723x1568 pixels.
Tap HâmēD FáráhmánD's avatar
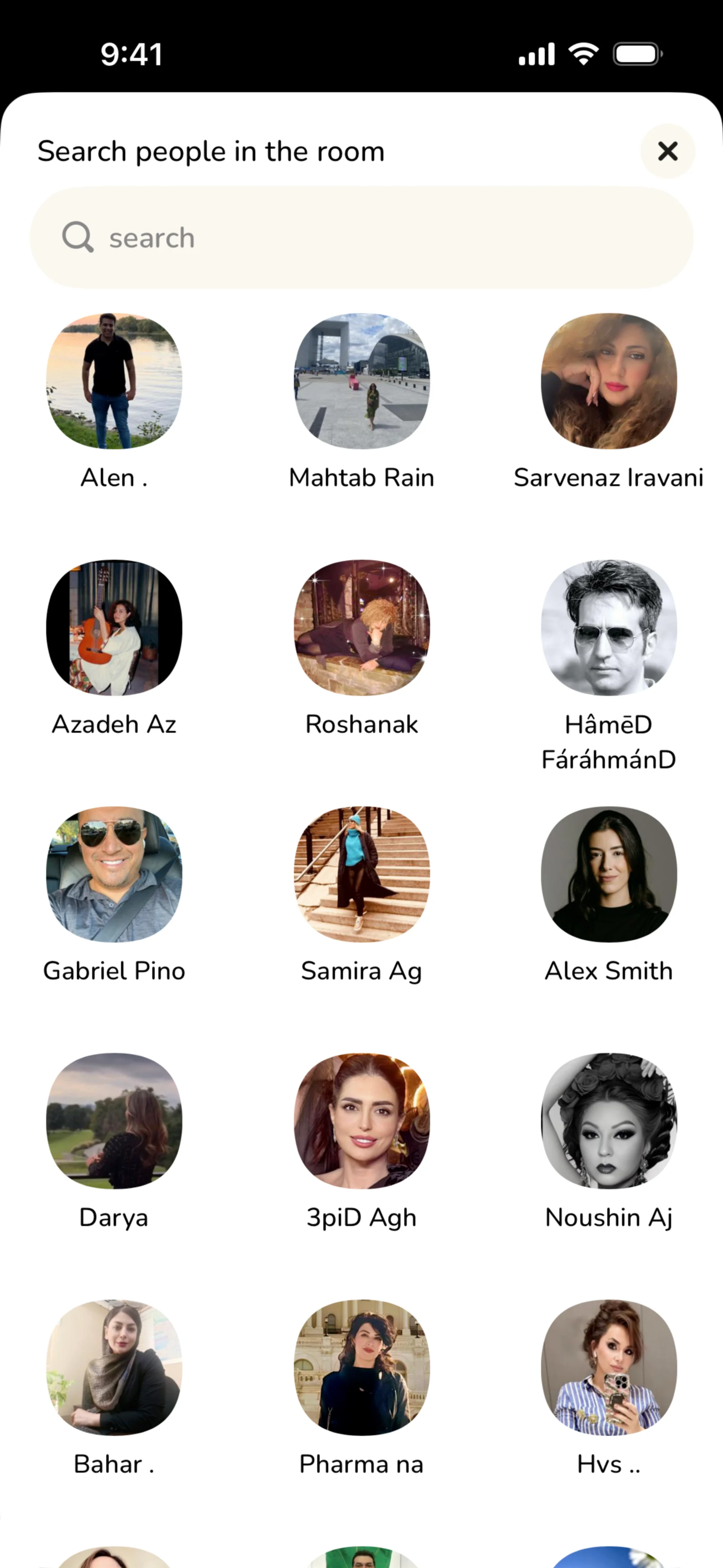(609, 628)
